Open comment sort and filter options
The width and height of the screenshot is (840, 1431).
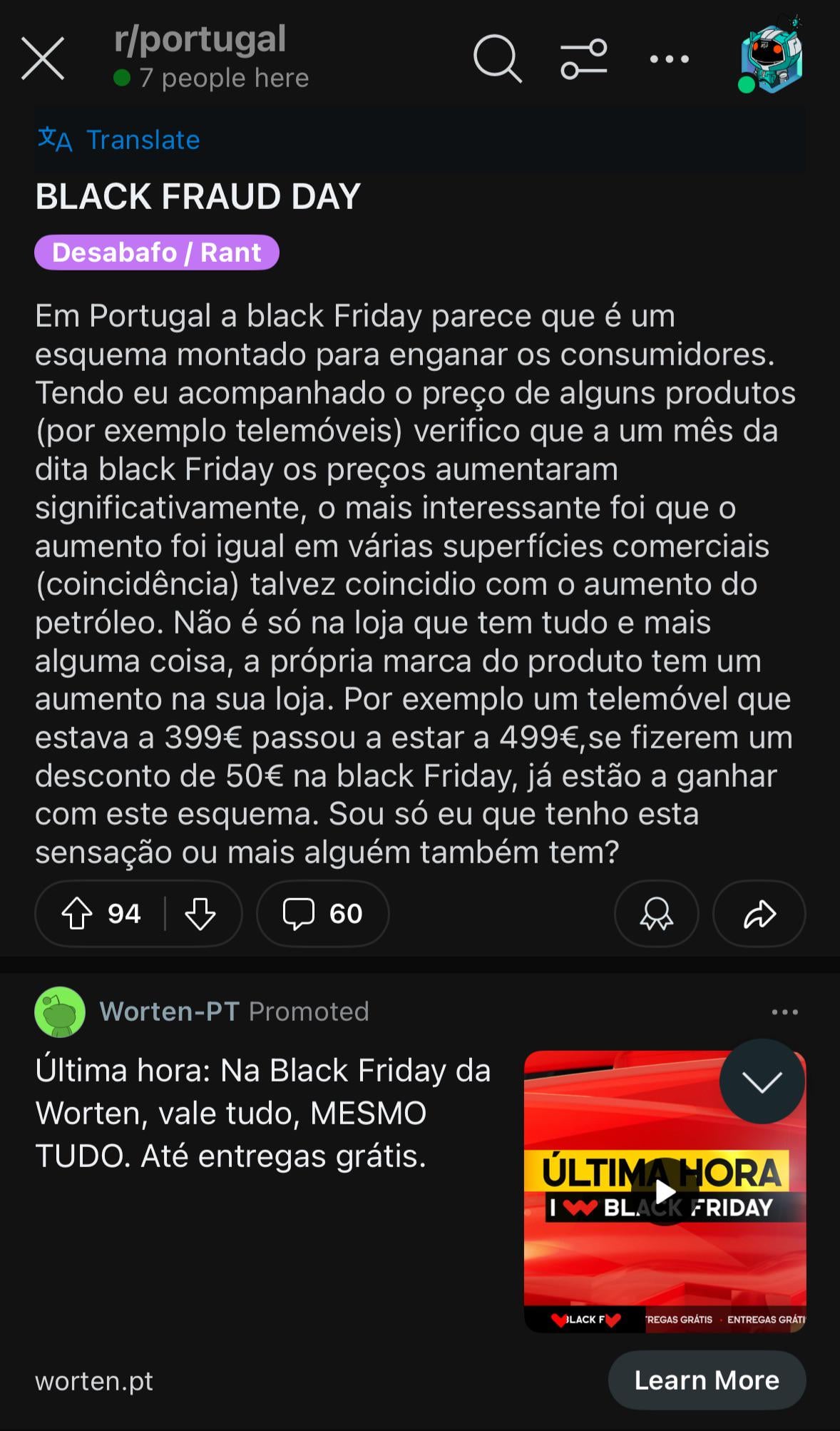coord(583,58)
